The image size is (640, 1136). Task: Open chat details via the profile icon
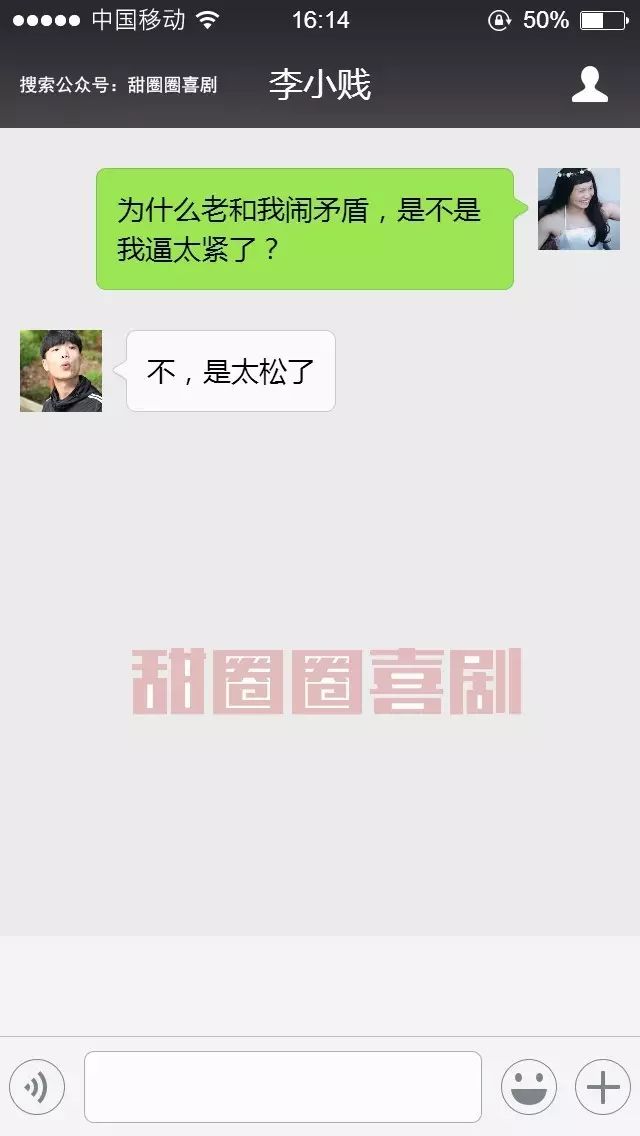click(x=589, y=84)
